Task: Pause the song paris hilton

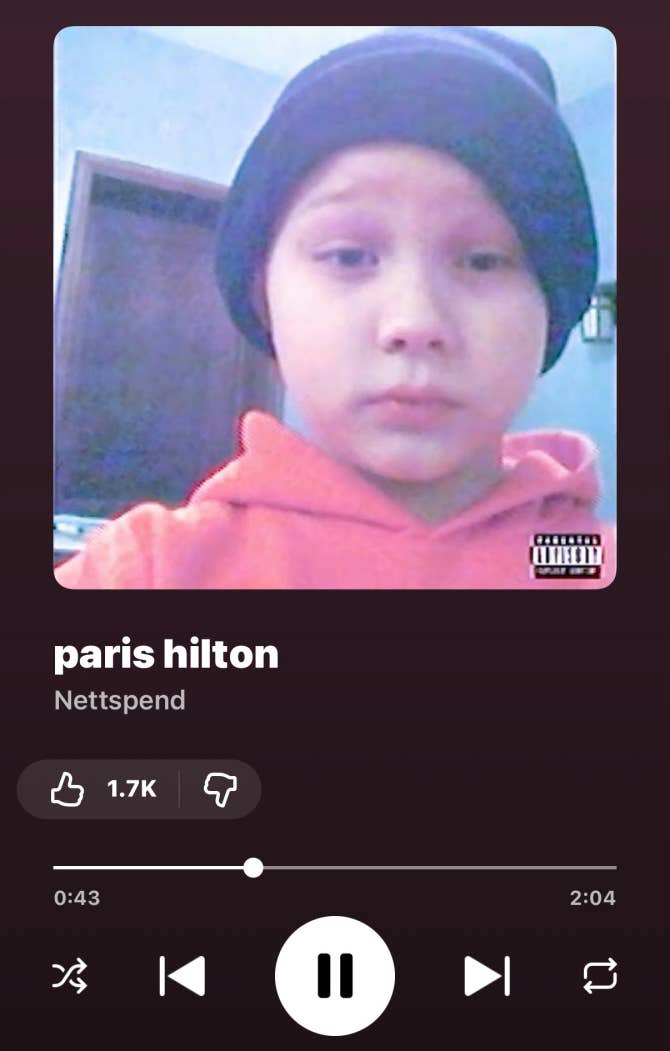Action: pos(335,975)
